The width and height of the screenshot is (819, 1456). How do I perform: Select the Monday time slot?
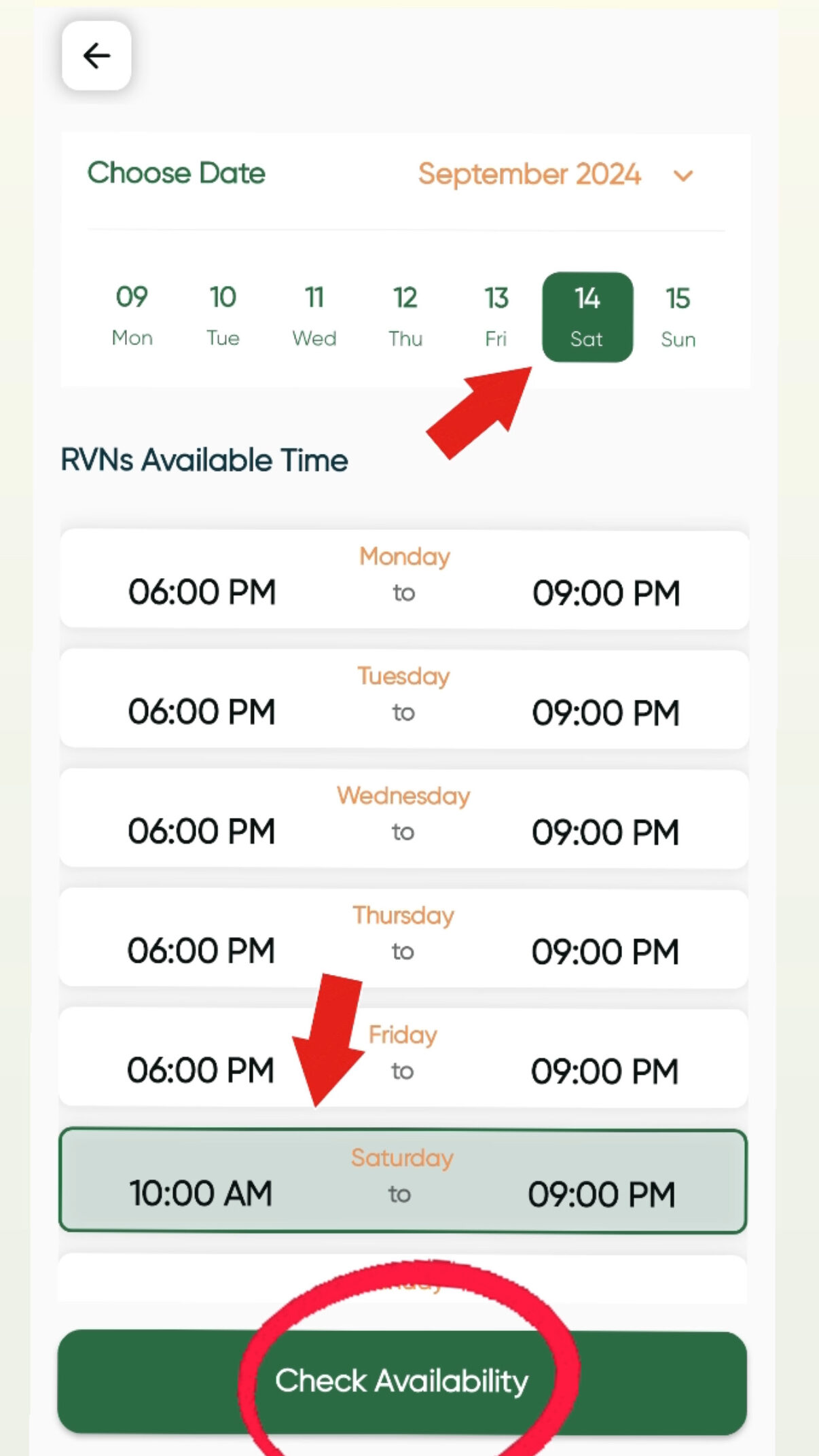pos(405,580)
